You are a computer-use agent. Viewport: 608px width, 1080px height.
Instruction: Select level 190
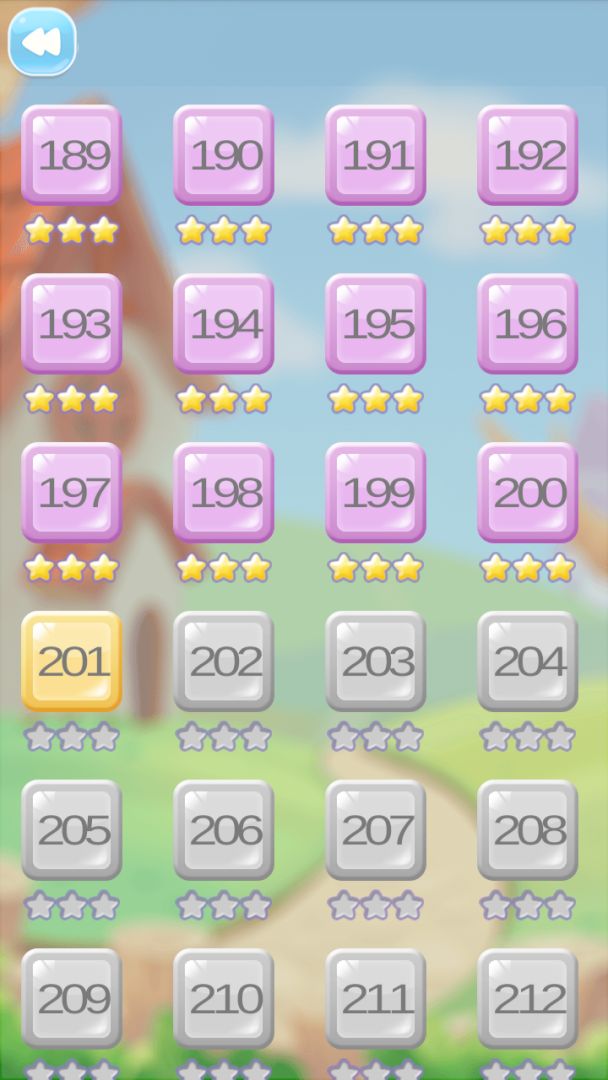[x=224, y=155]
